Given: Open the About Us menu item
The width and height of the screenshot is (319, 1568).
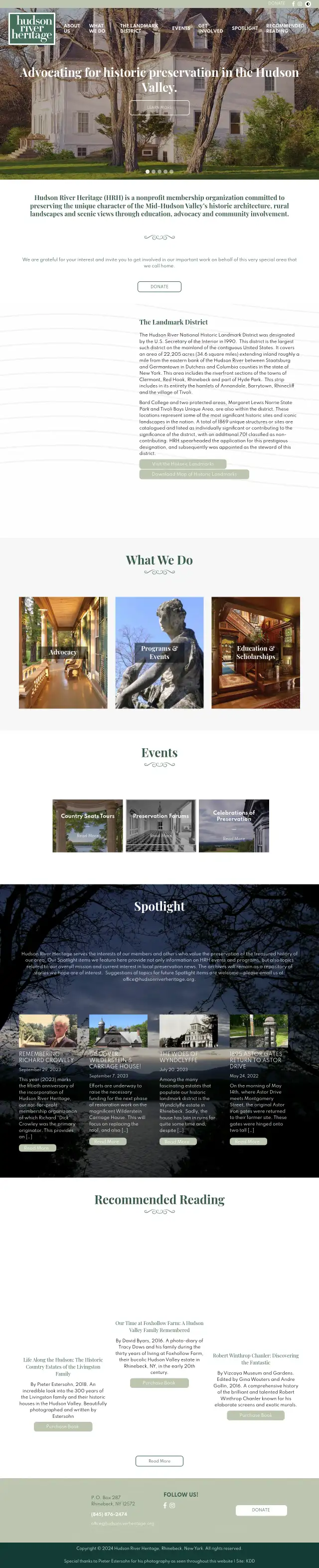Looking at the screenshot, I should pyautogui.click(x=72, y=28).
